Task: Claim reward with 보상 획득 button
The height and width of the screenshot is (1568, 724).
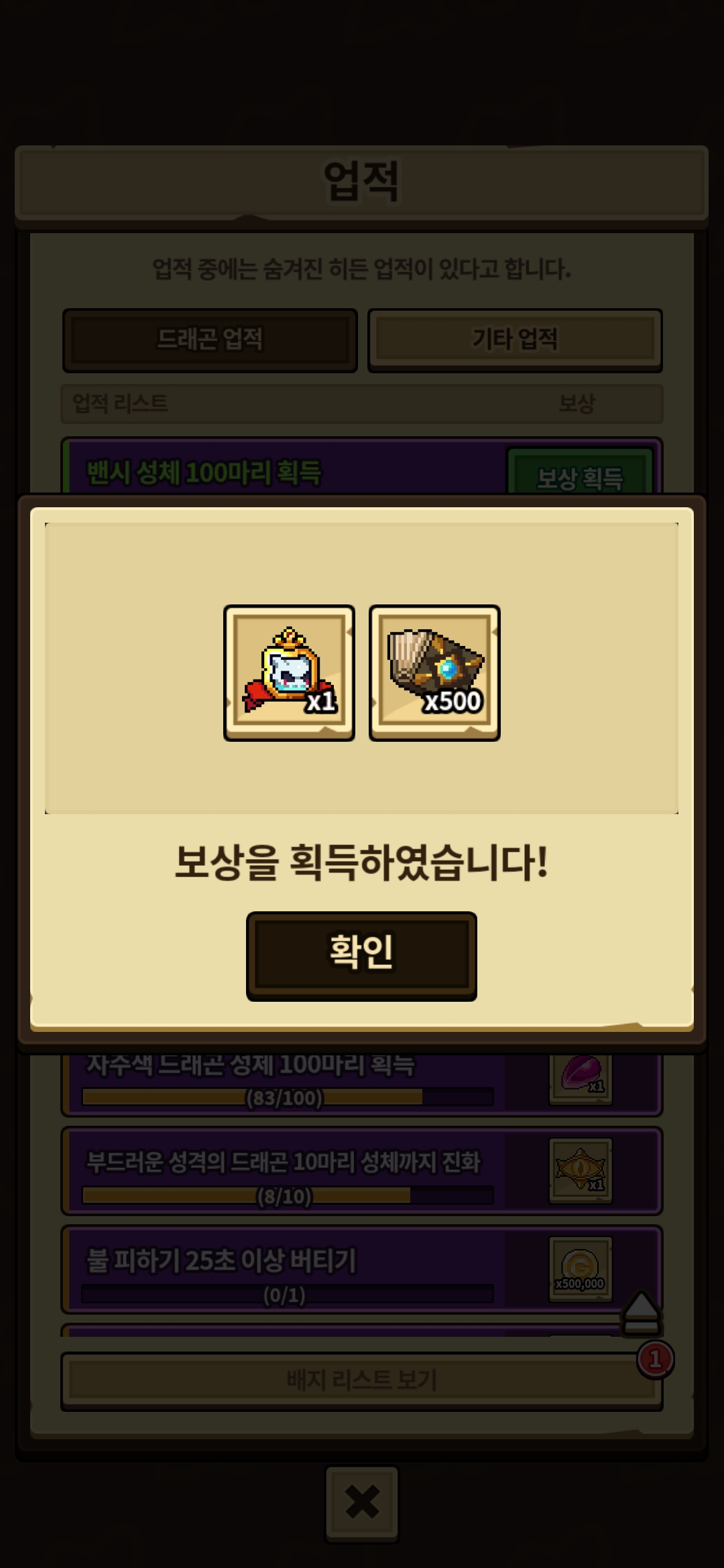Action: point(580,476)
